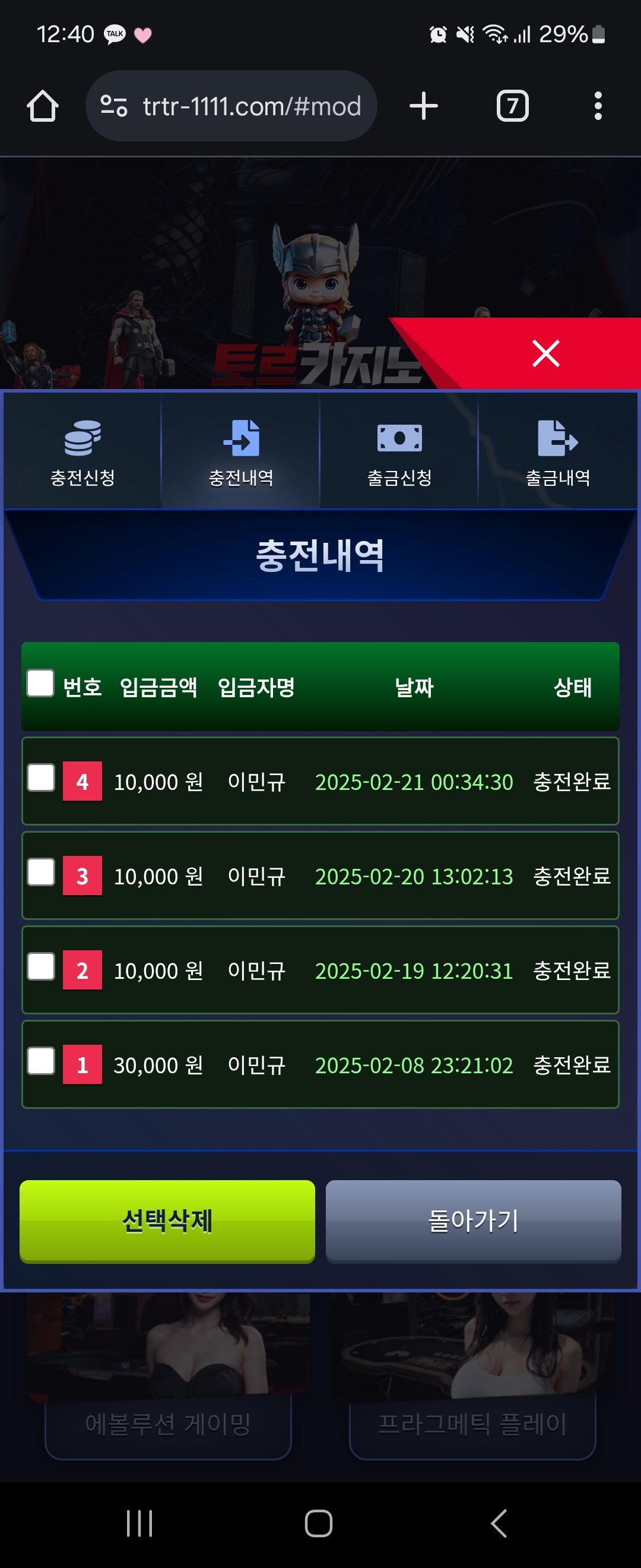This screenshot has height=1568, width=641.
Task: Select the 충전내역 tab
Action: click(241, 451)
